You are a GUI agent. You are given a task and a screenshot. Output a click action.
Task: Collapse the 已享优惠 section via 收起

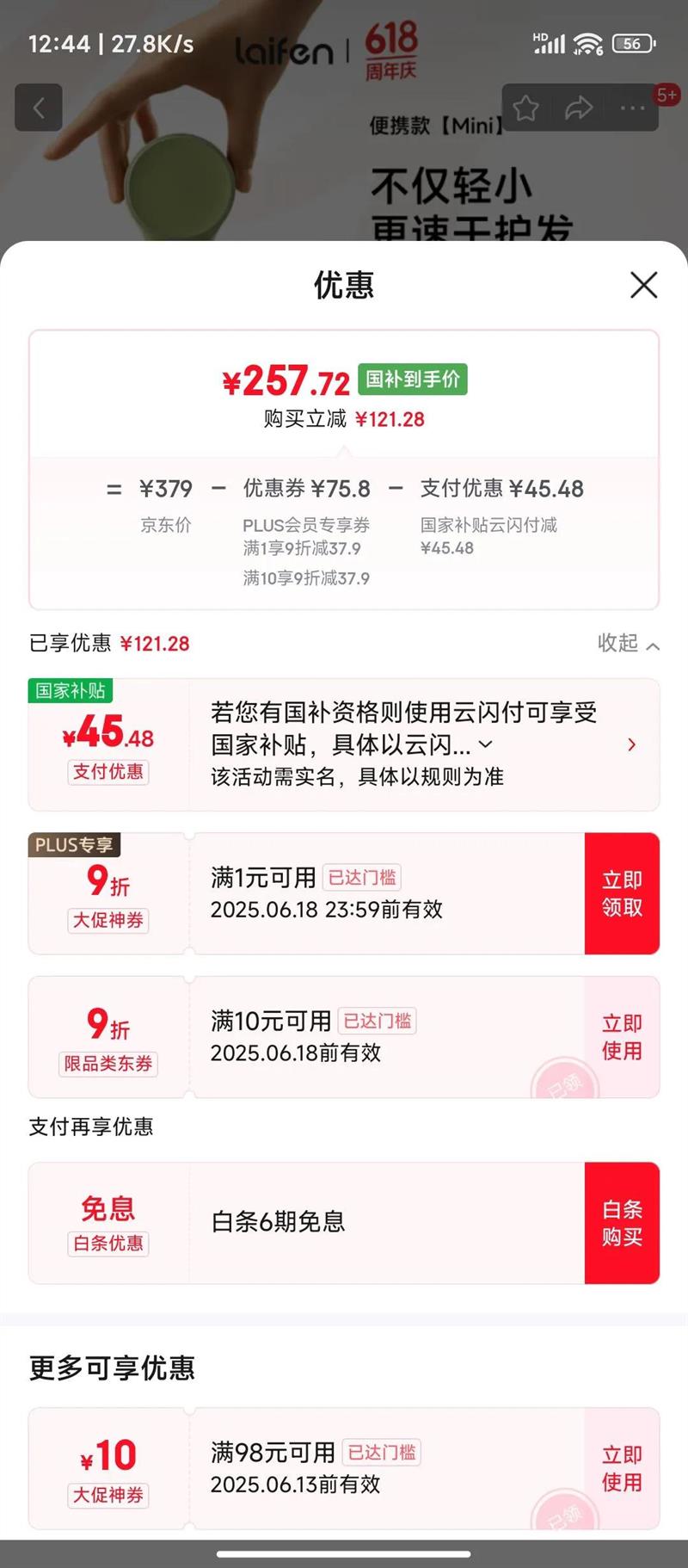point(628,644)
